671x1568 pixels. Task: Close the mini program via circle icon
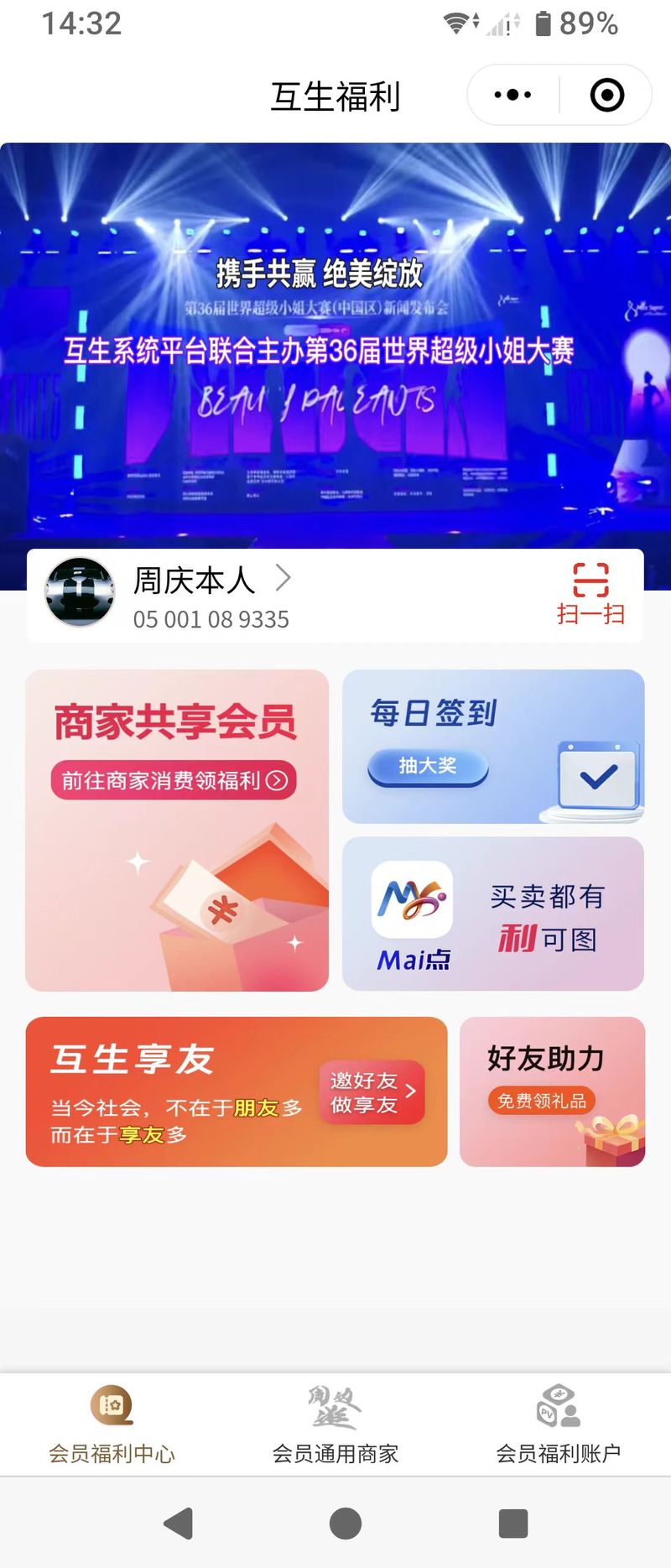(x=606, y=95)
